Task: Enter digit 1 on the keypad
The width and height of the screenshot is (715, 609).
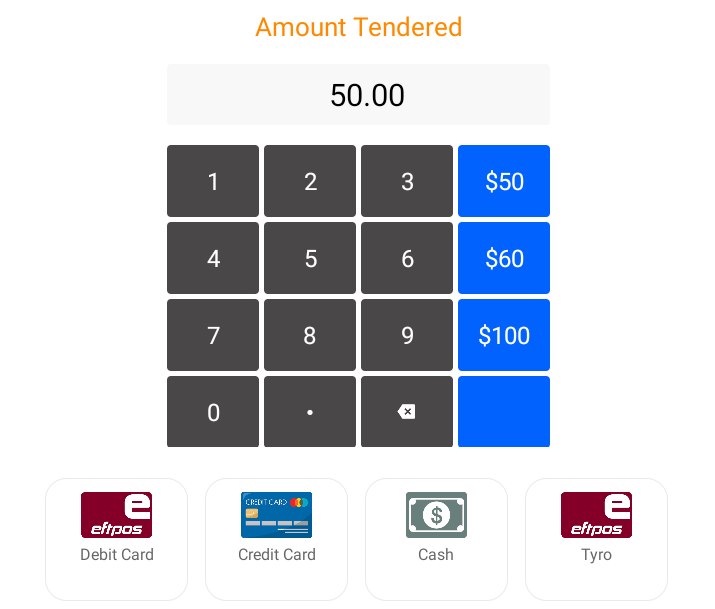Action: [x=213, y=181]
